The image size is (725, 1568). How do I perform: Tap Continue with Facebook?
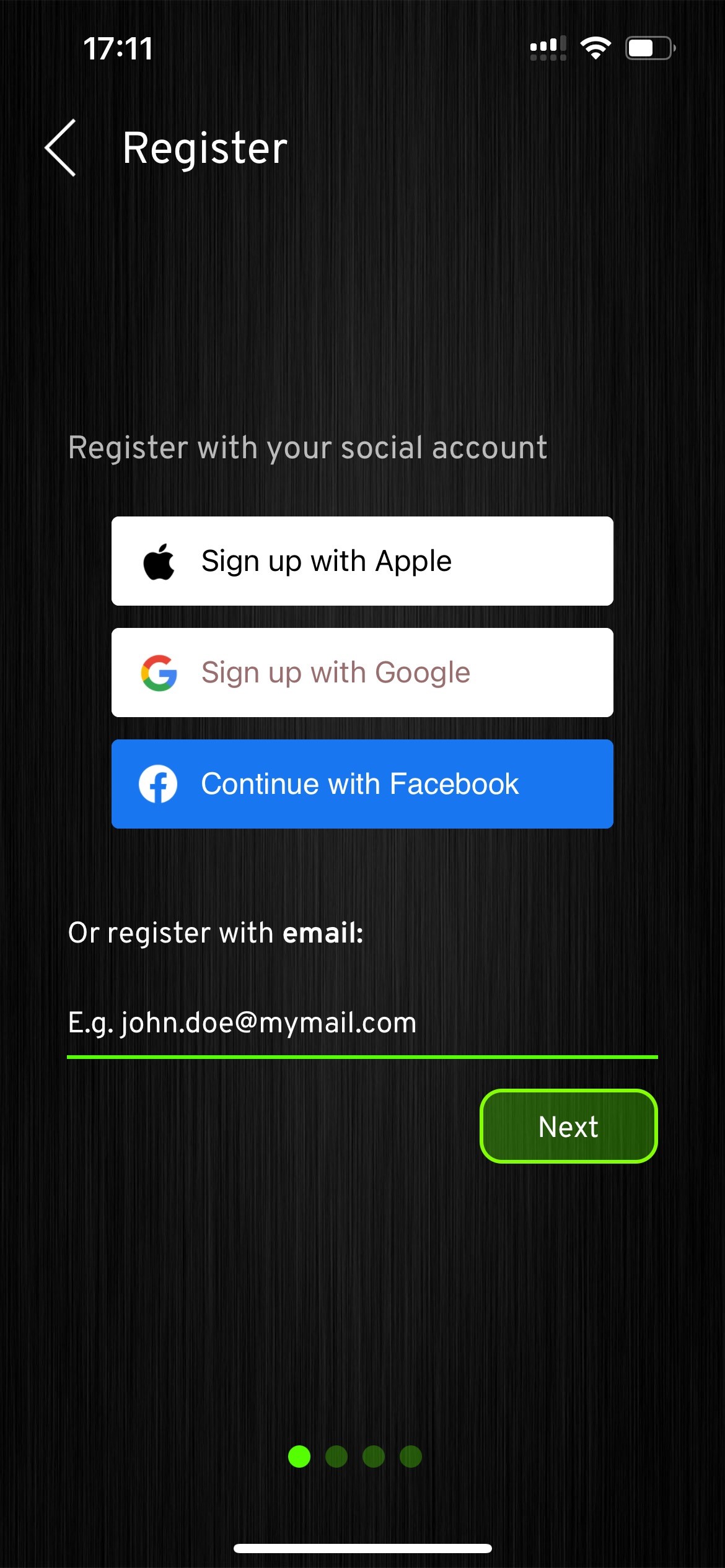[x=362, y=784]
